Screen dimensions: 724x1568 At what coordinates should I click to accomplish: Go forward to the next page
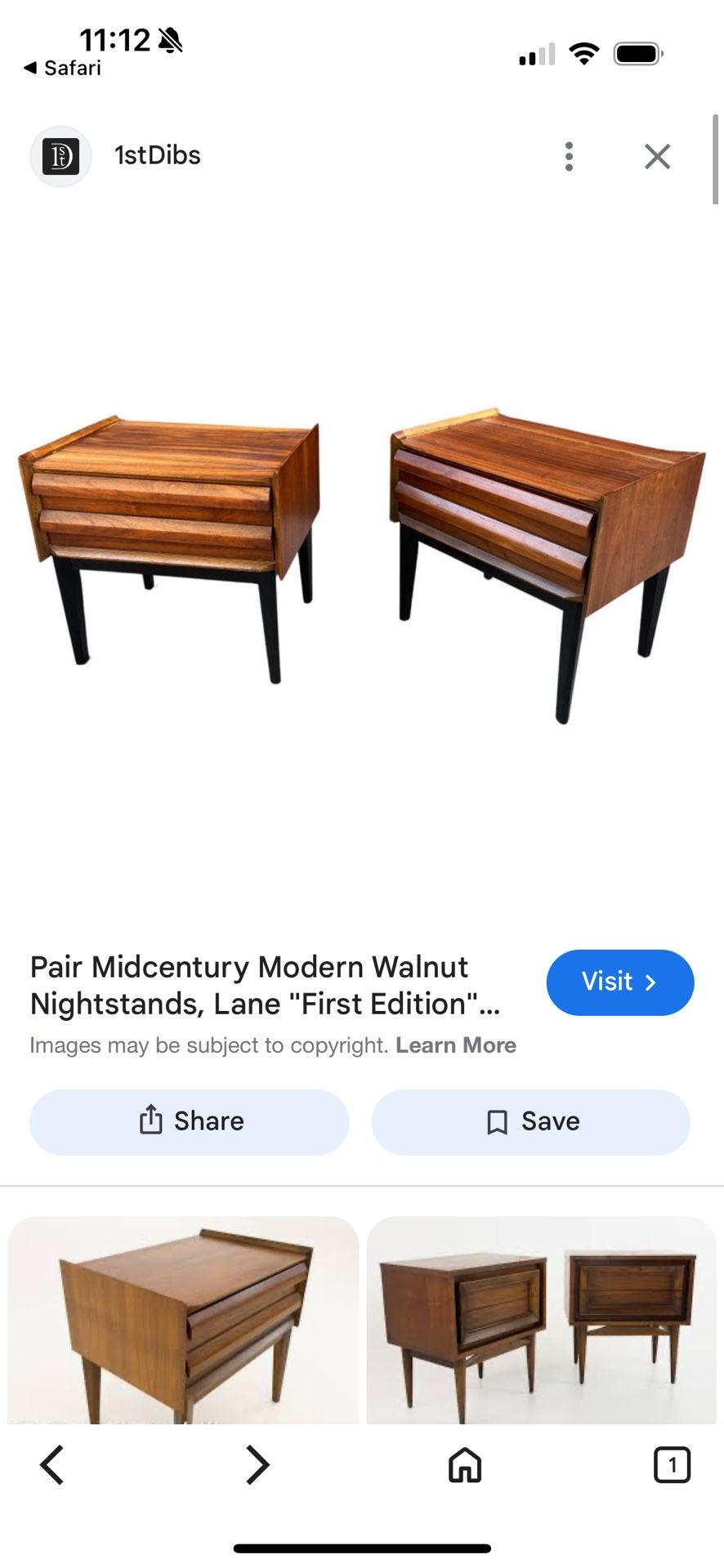pos(257,1464)
